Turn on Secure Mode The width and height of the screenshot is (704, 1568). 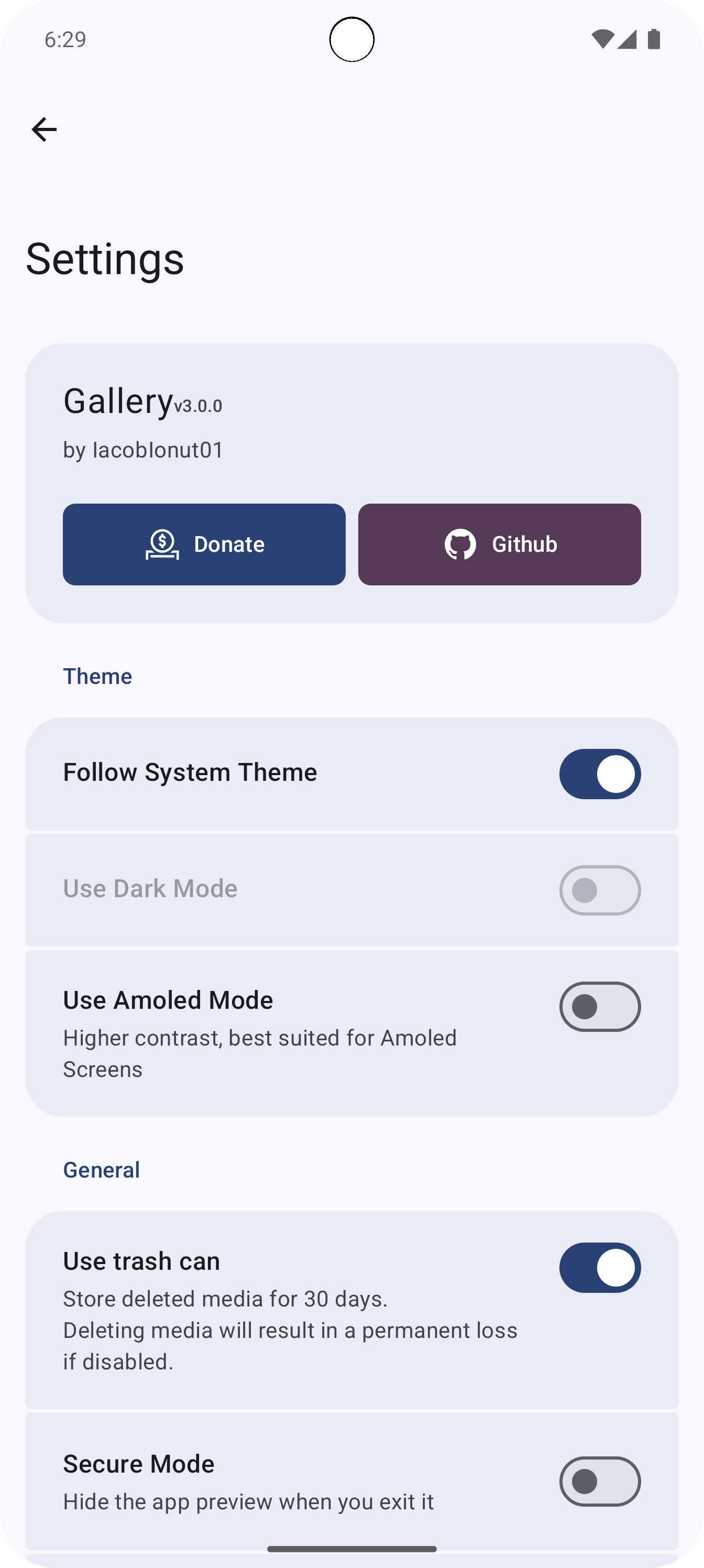(600, 1481)
